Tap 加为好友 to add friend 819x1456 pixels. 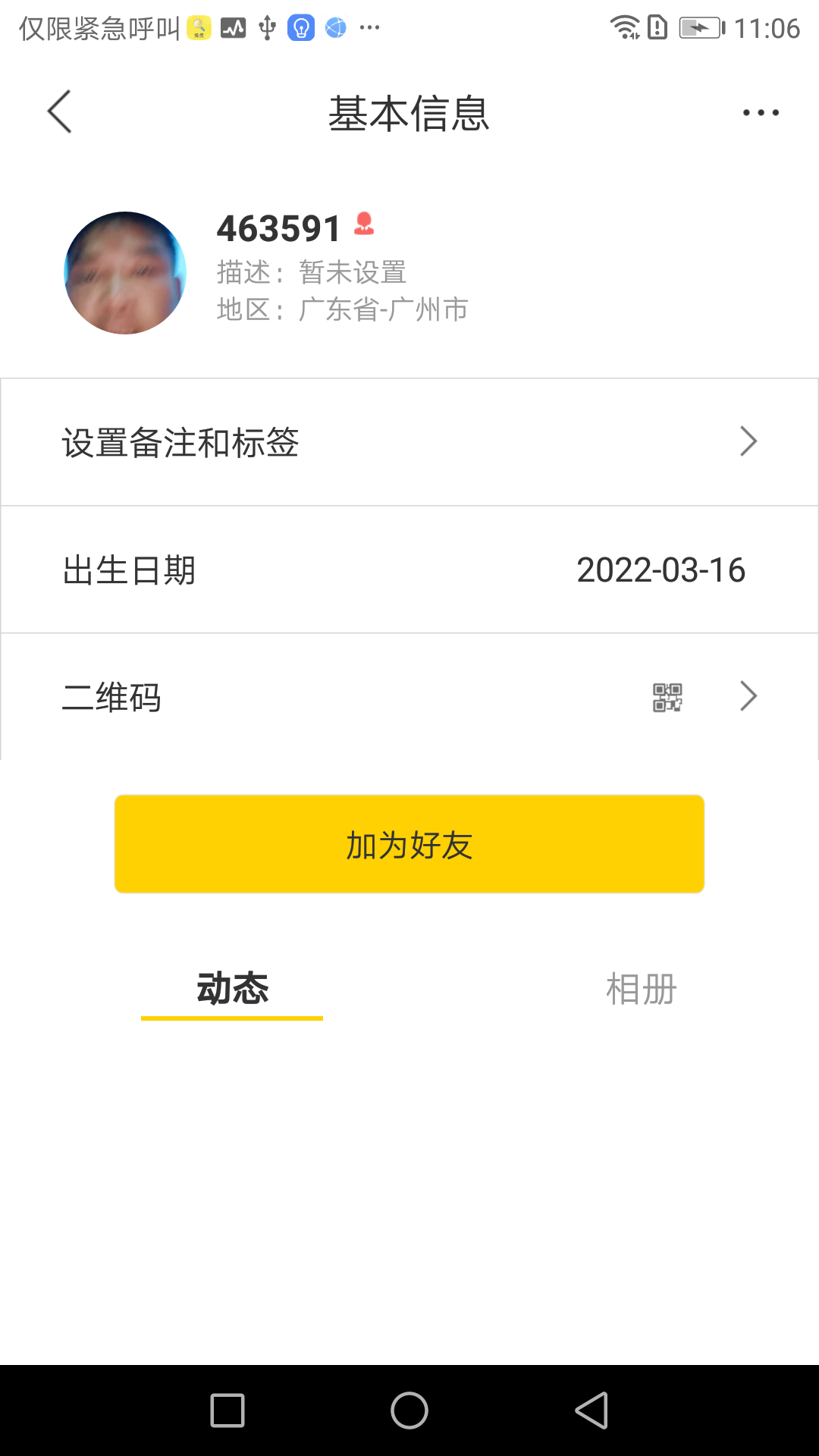coord(409,844)
